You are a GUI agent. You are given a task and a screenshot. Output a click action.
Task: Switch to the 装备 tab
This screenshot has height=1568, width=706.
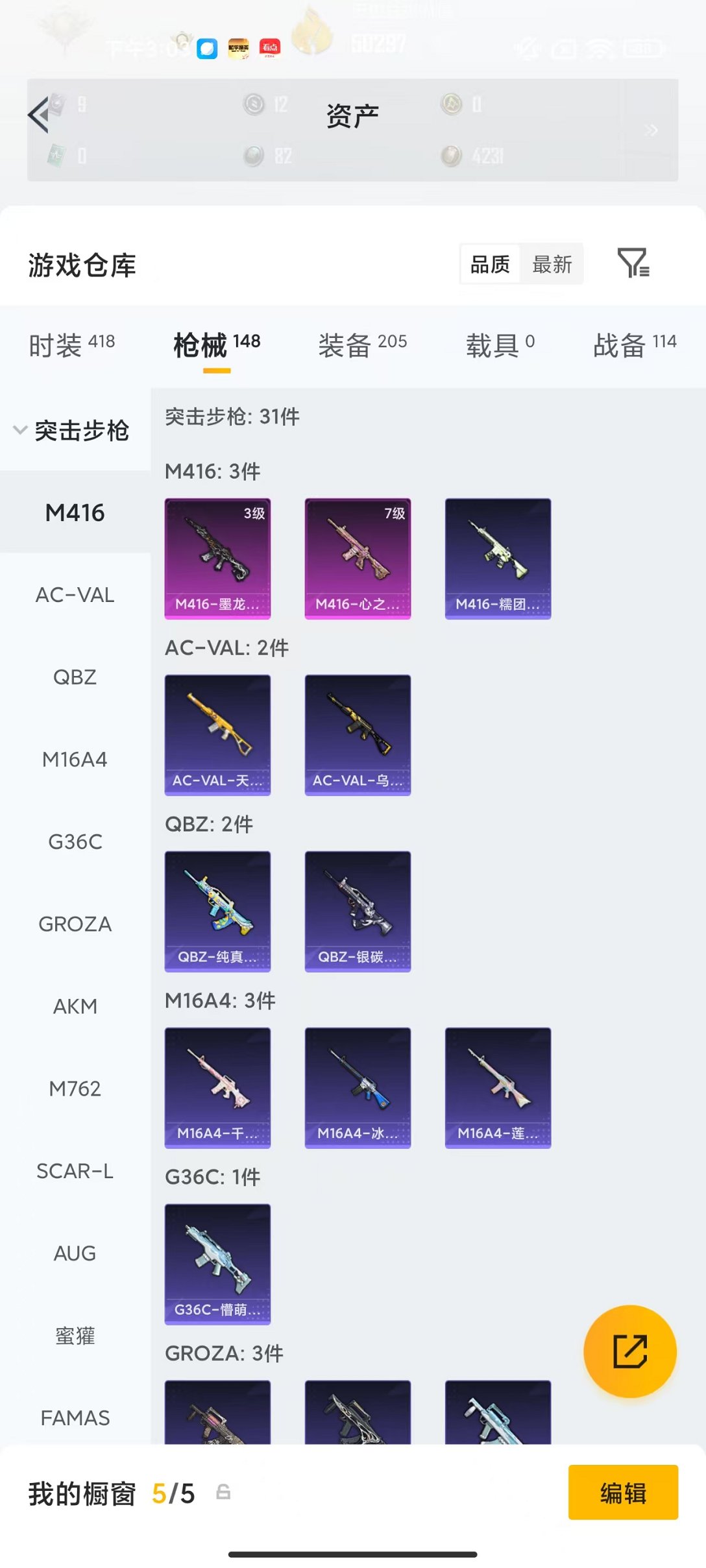point(362,344)
